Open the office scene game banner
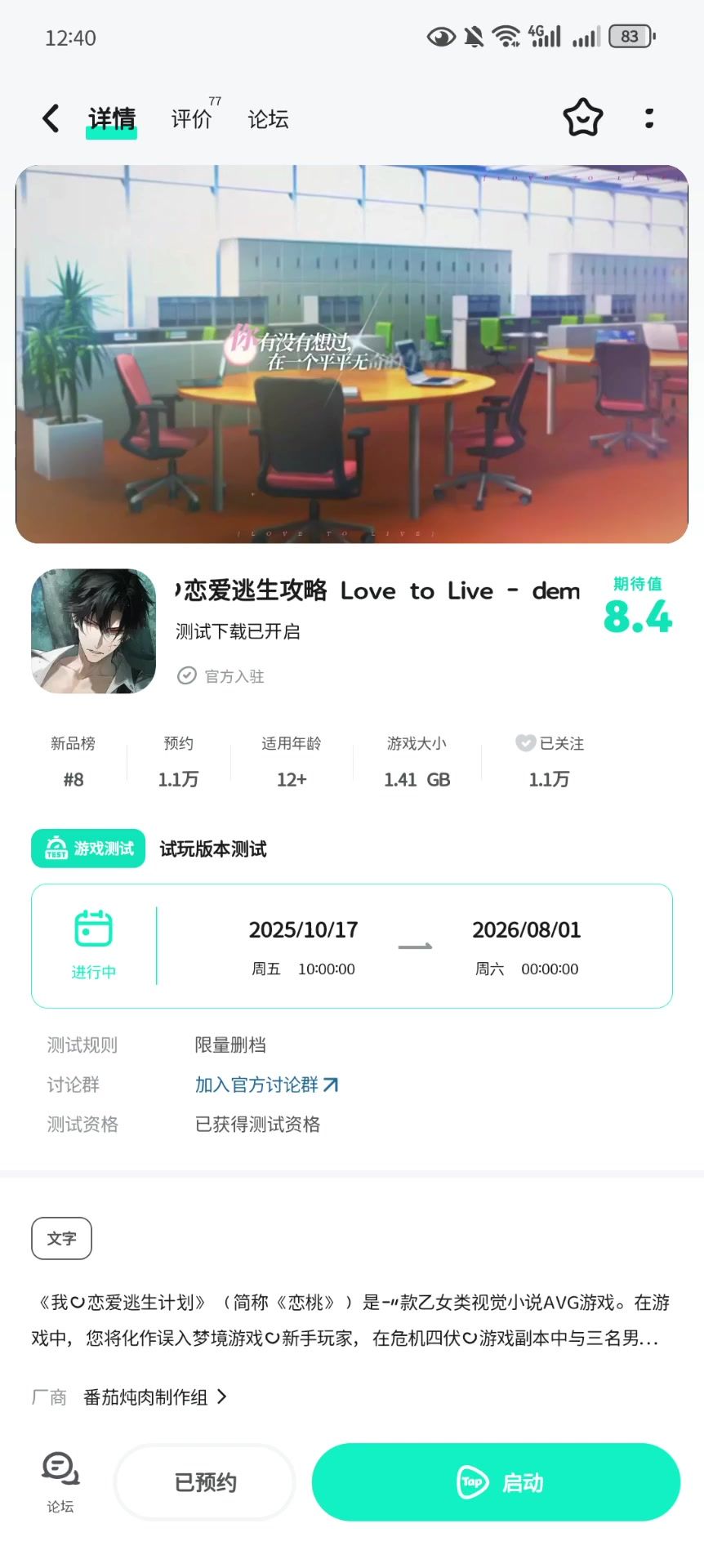Screen dimensions: 704x1568 [x=352, y=354]
